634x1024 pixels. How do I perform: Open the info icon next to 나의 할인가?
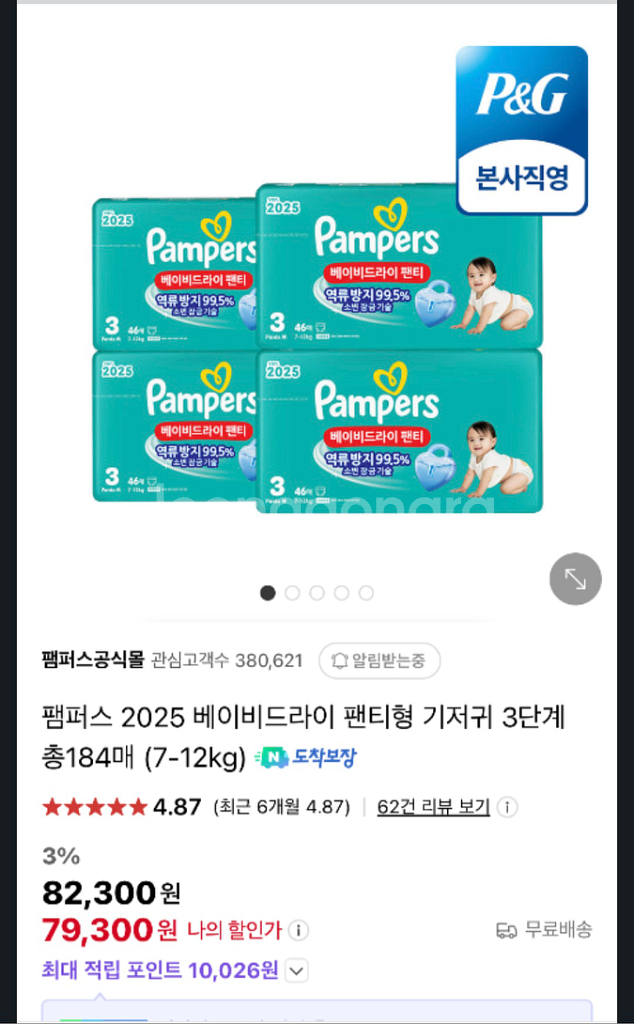(x=298, y=930)
